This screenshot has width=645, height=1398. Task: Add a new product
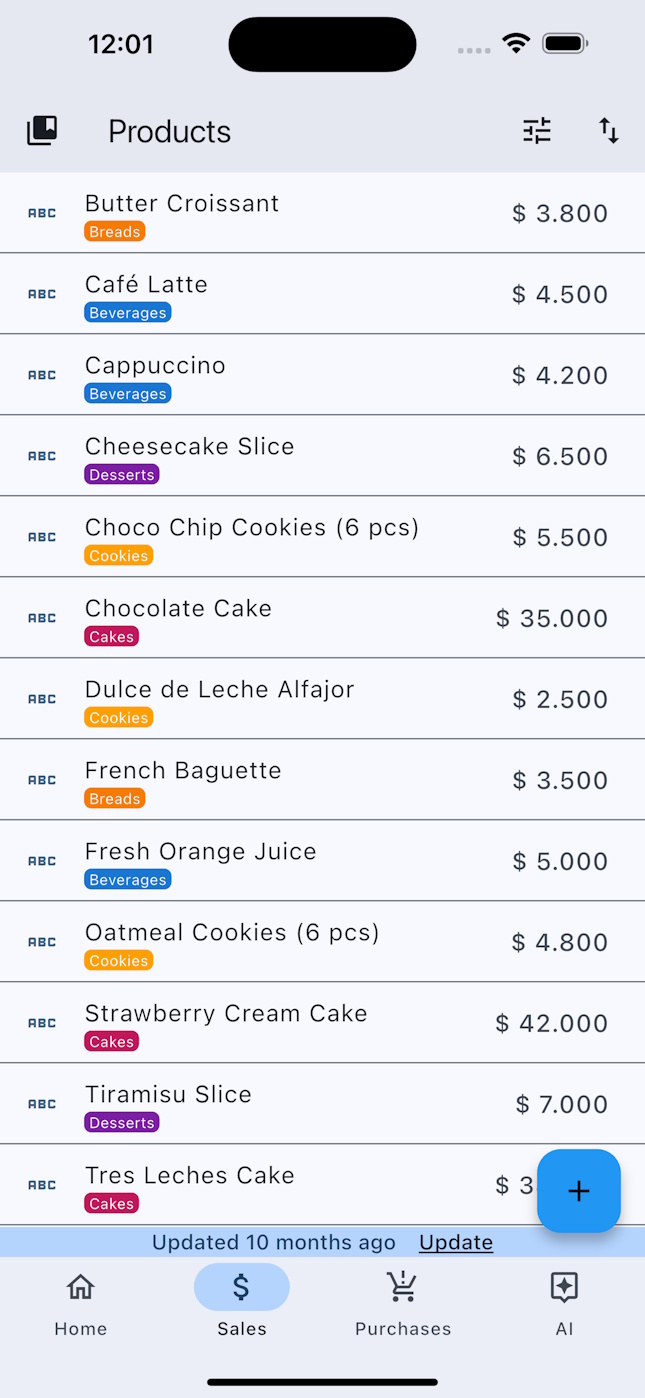coord(578,1190)
